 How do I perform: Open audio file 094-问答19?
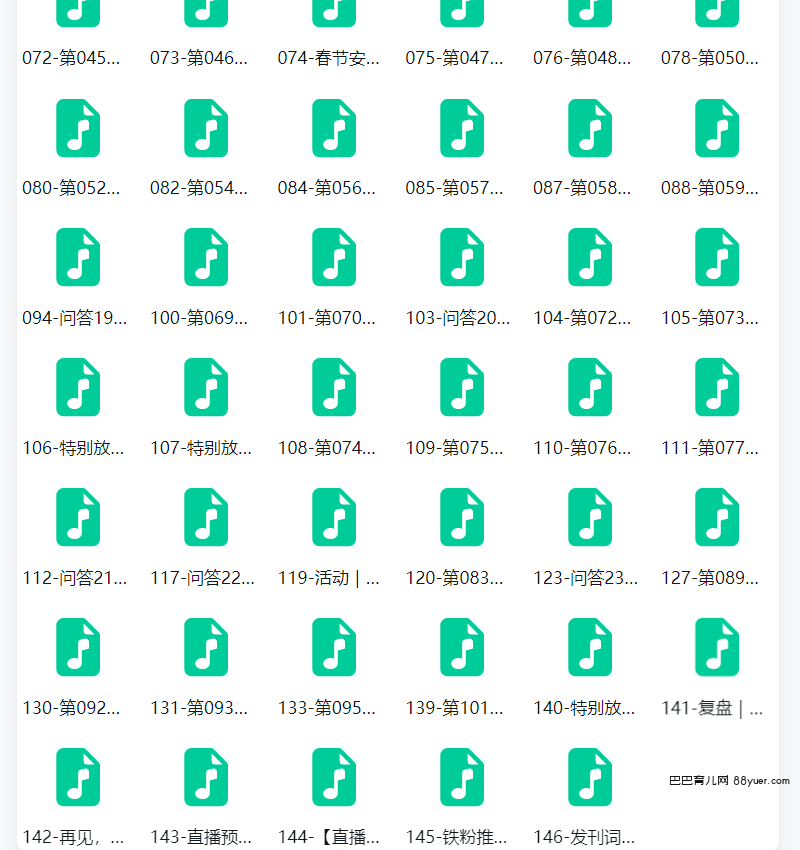pos(78,258)
